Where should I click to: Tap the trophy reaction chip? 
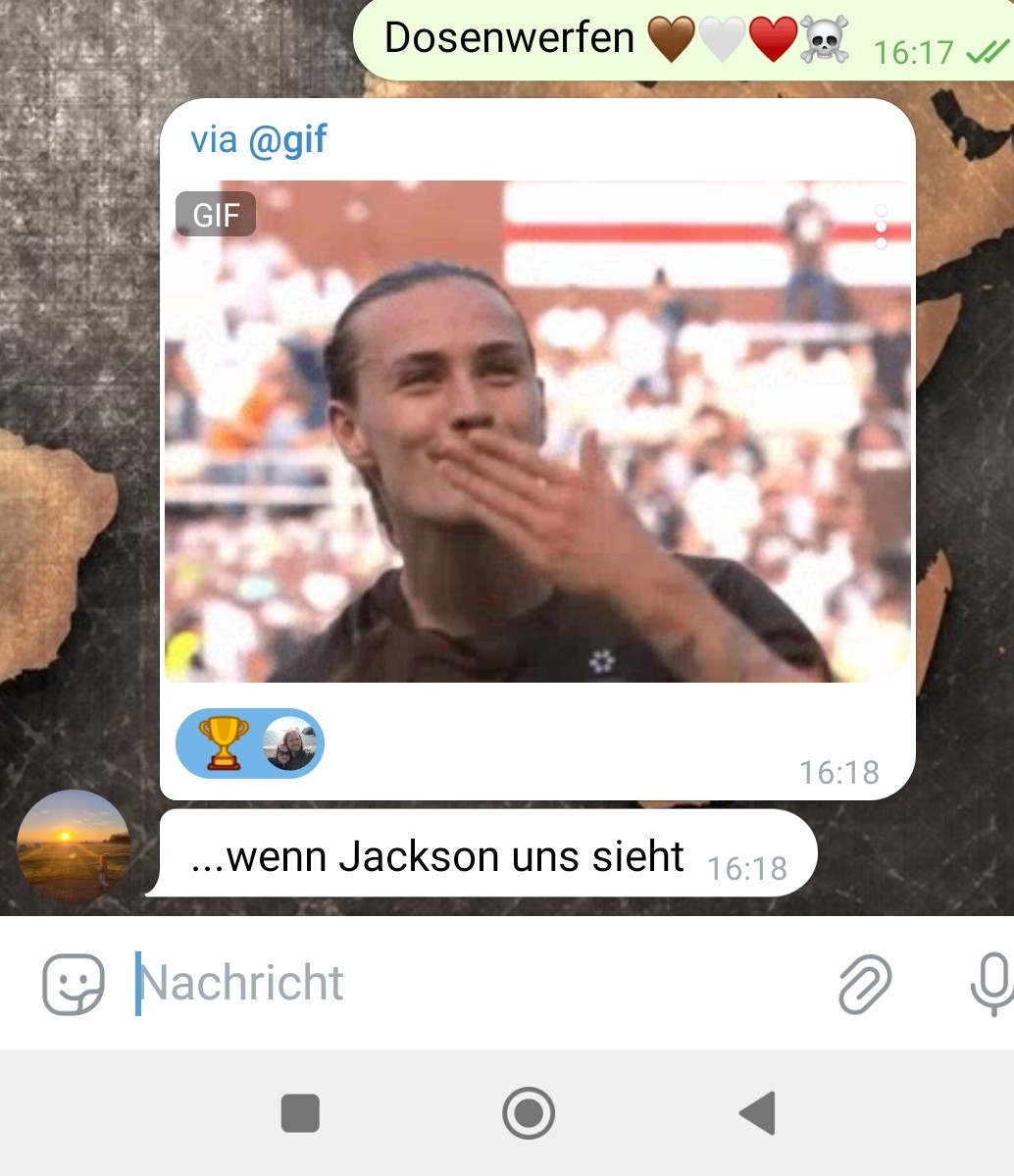tap(249, 743)
